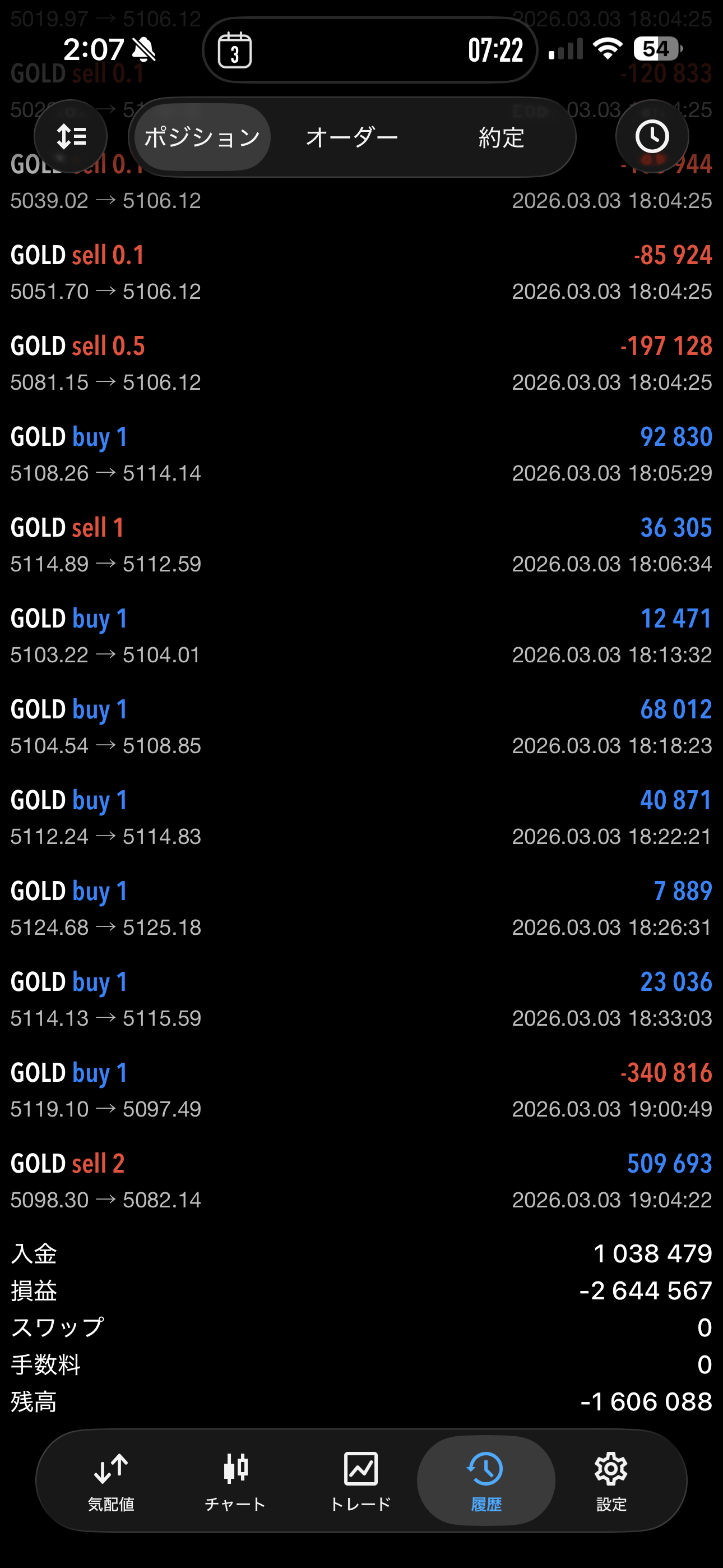Select the ポジション segment

(x=202, y=137)
